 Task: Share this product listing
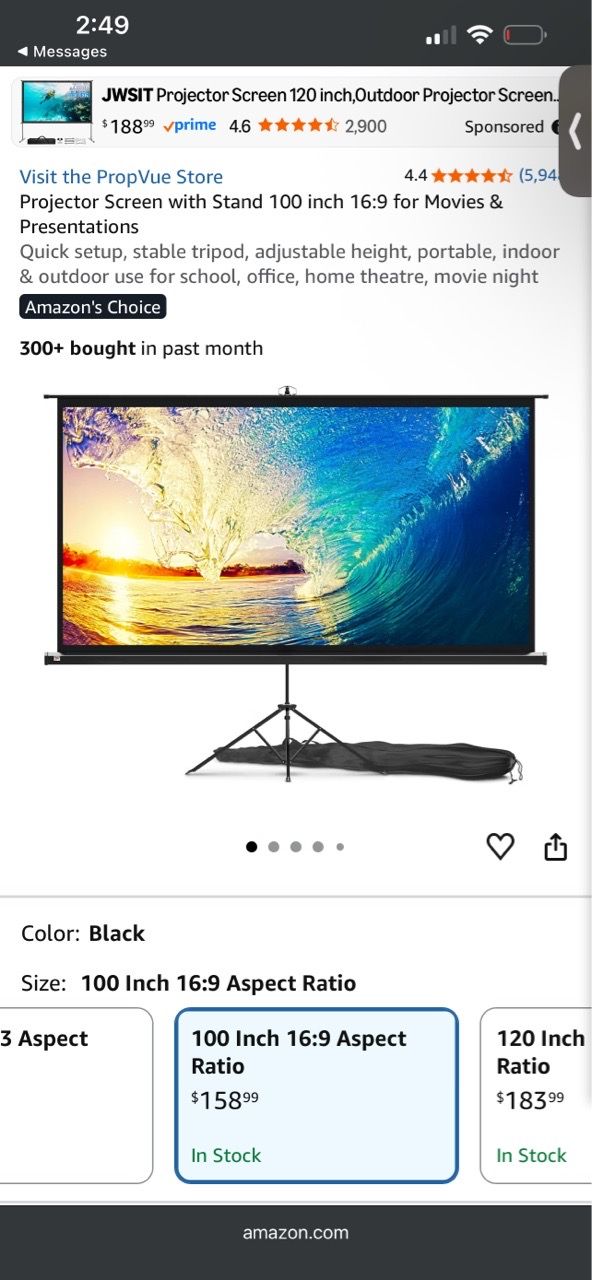coord(555,847)
